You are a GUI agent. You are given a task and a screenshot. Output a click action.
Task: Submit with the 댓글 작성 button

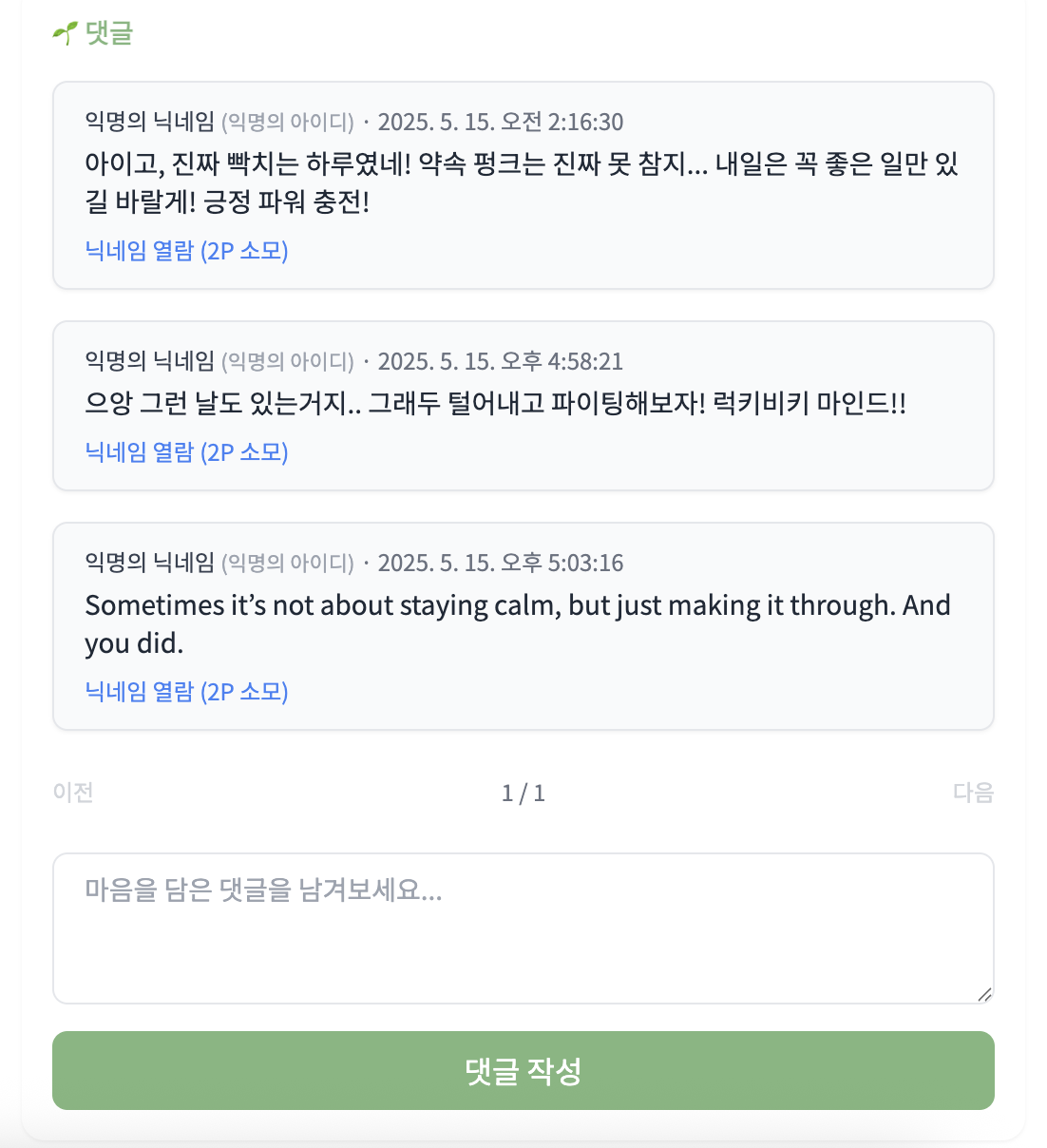point(523,1071)
